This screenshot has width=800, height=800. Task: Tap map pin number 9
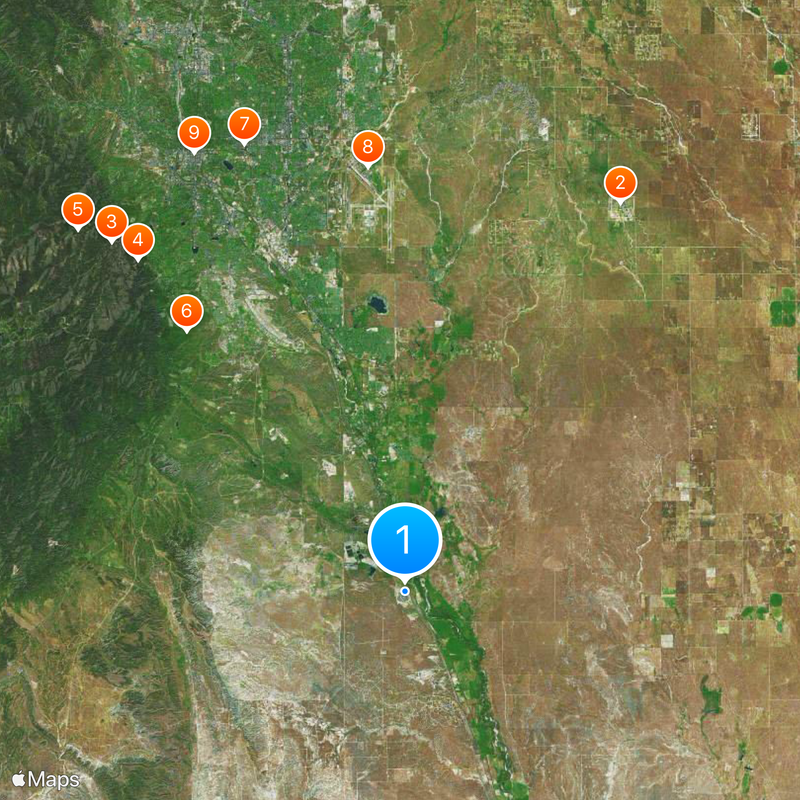click(x=194, y=132)
